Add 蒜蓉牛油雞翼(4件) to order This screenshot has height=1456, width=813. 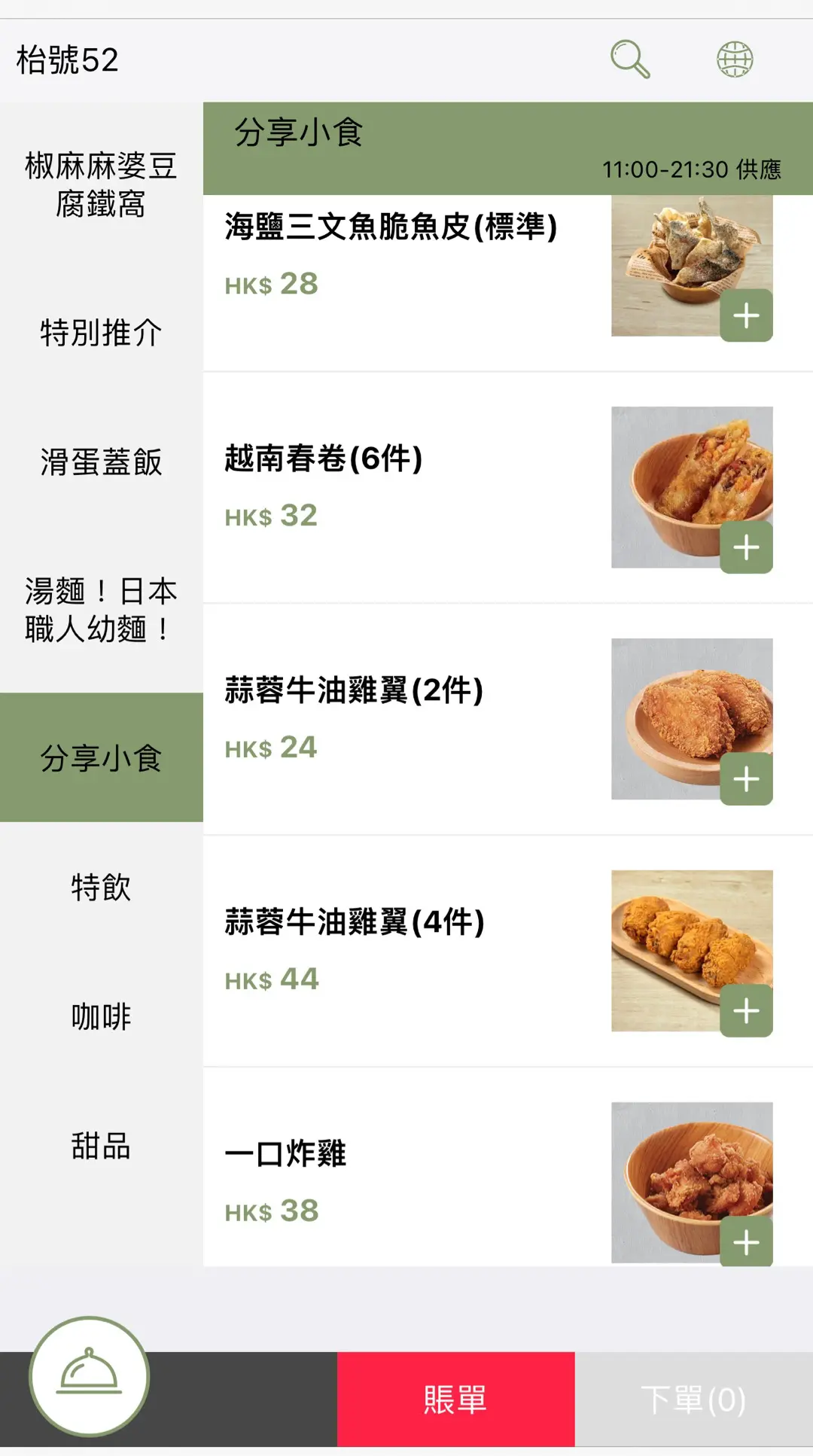click(746, 1011)
